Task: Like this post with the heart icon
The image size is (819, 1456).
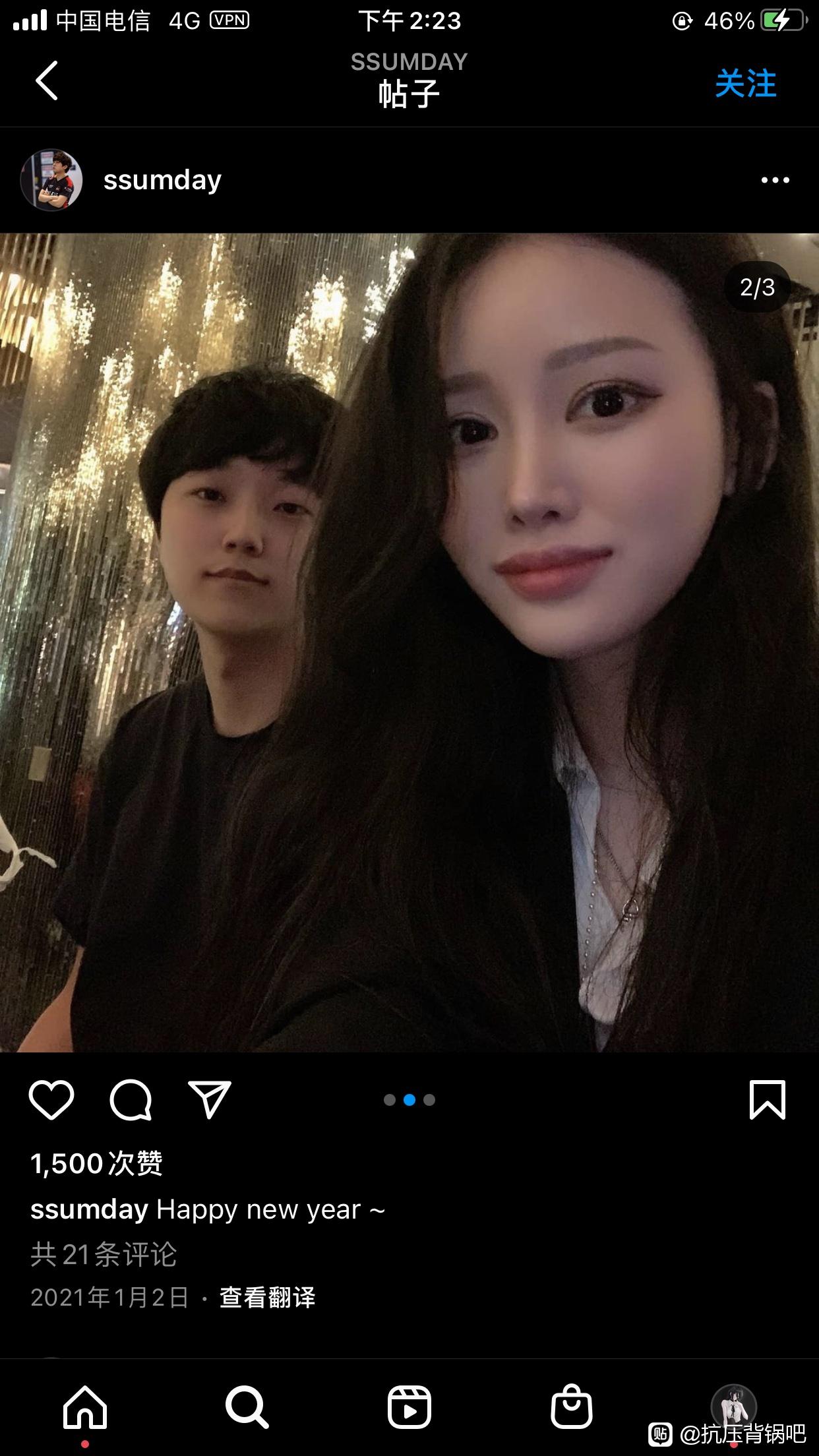Action: click(51, 1100)
